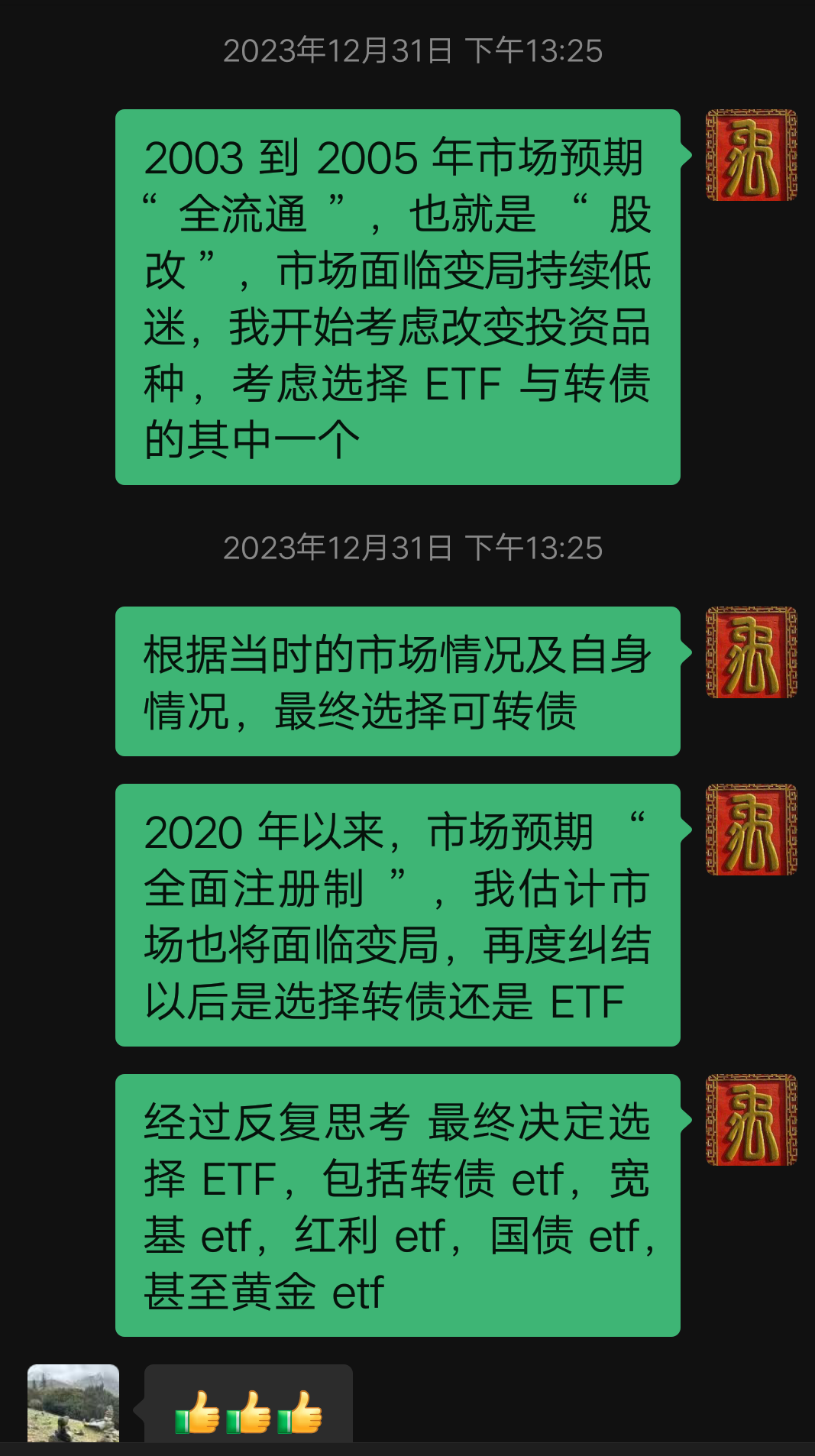The width and height of the screenshot is (815, 1456).
Task: Open profile avatar beside the 全面注册制 message
Action: [751, 830]
